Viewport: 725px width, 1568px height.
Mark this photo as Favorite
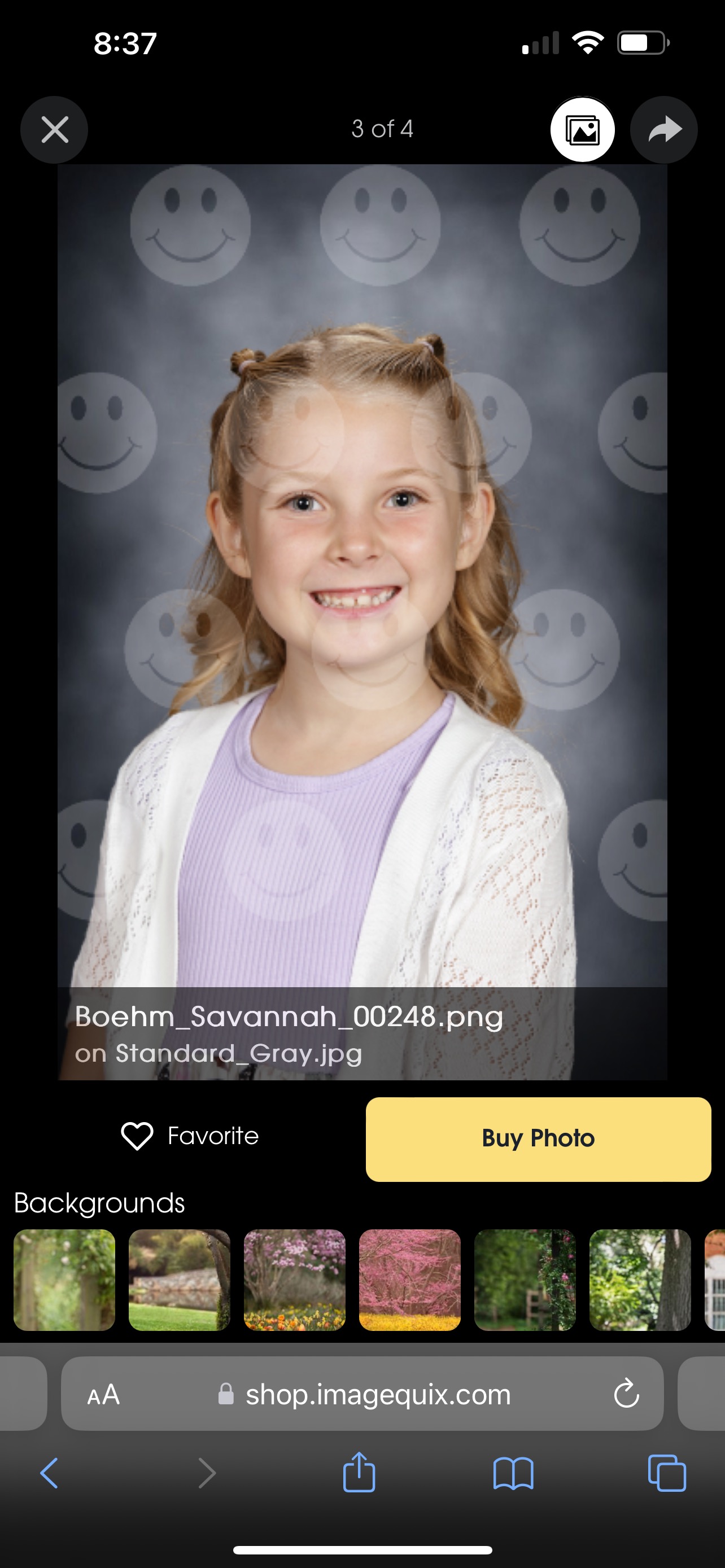pos(190,1136)
